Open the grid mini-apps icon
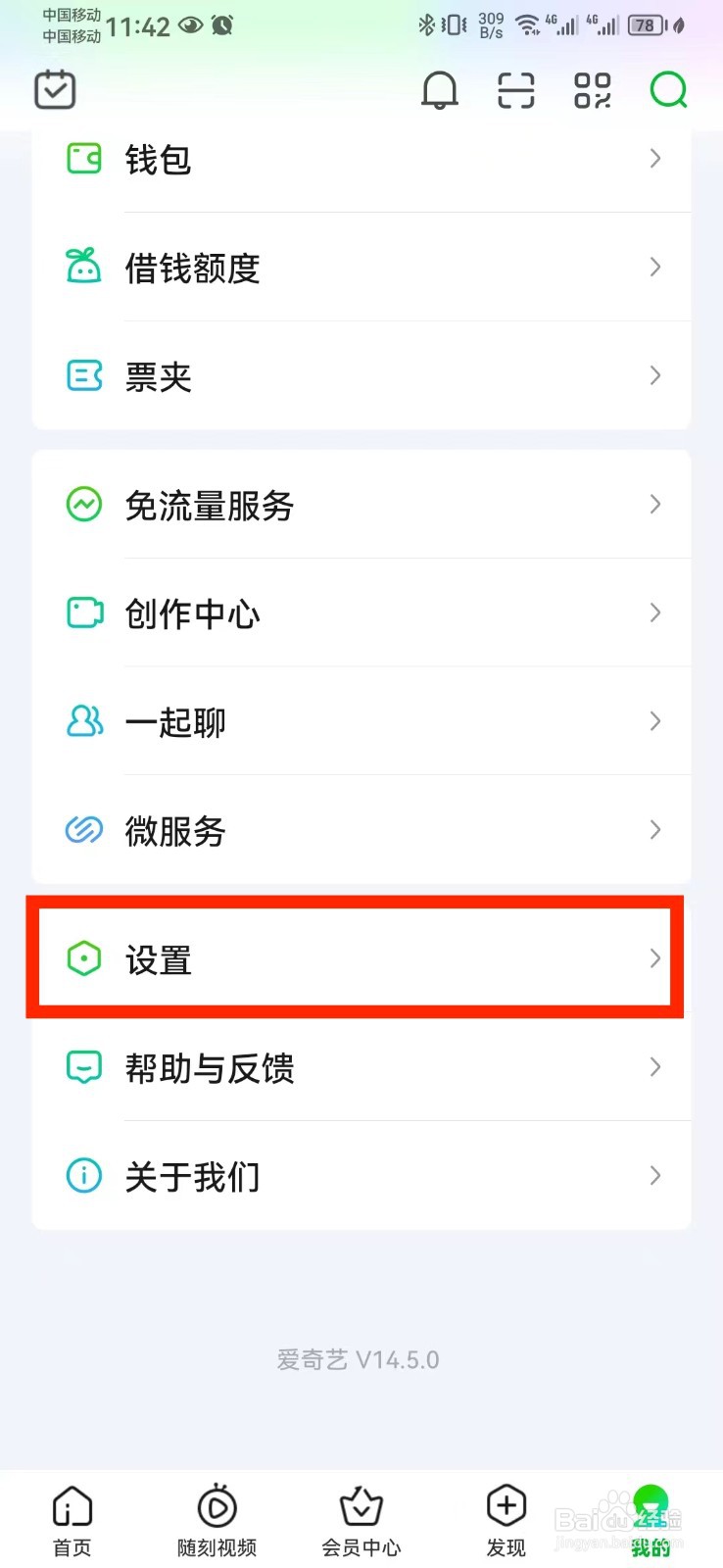Screen dimensions: 723x1568 tap(591, 89)
